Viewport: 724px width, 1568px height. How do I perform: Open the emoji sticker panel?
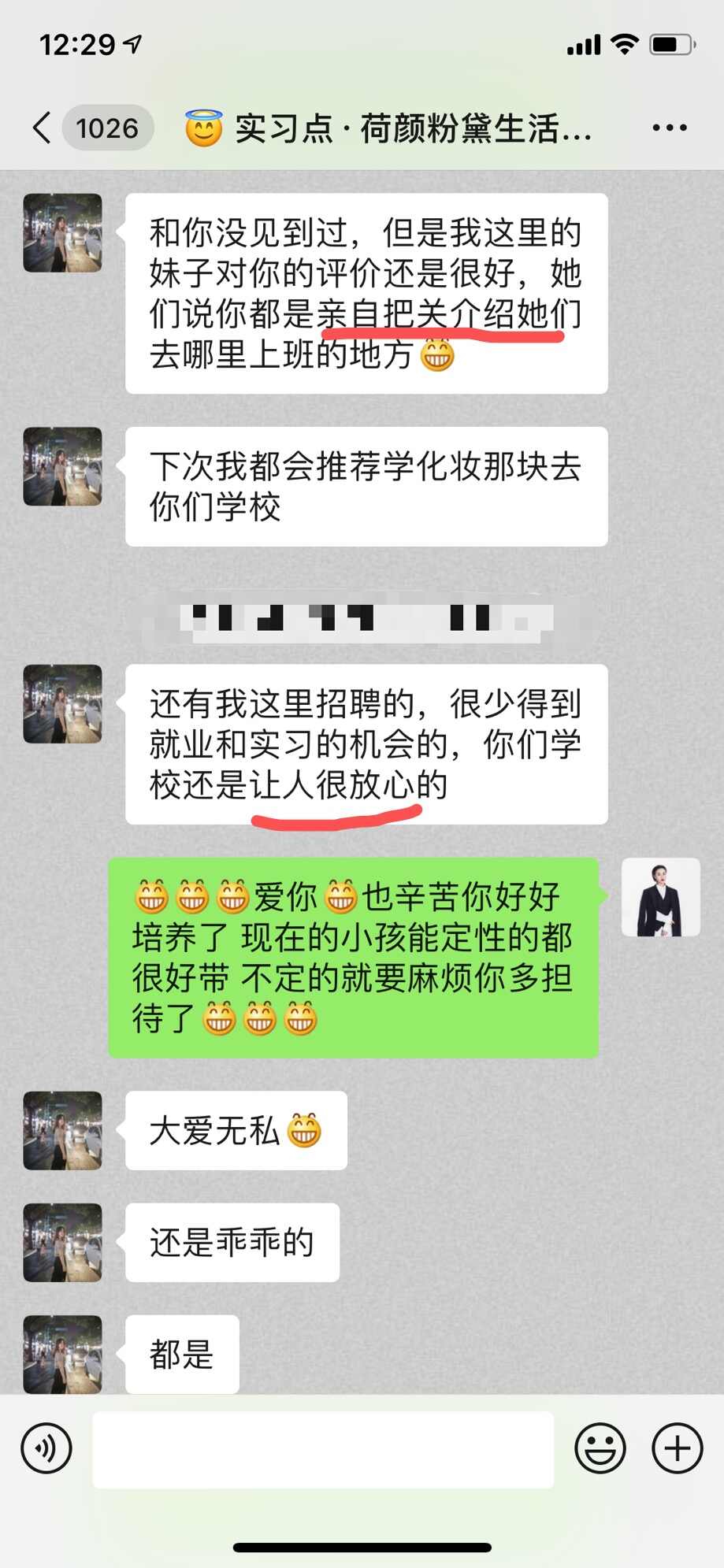pos(600,1448)
